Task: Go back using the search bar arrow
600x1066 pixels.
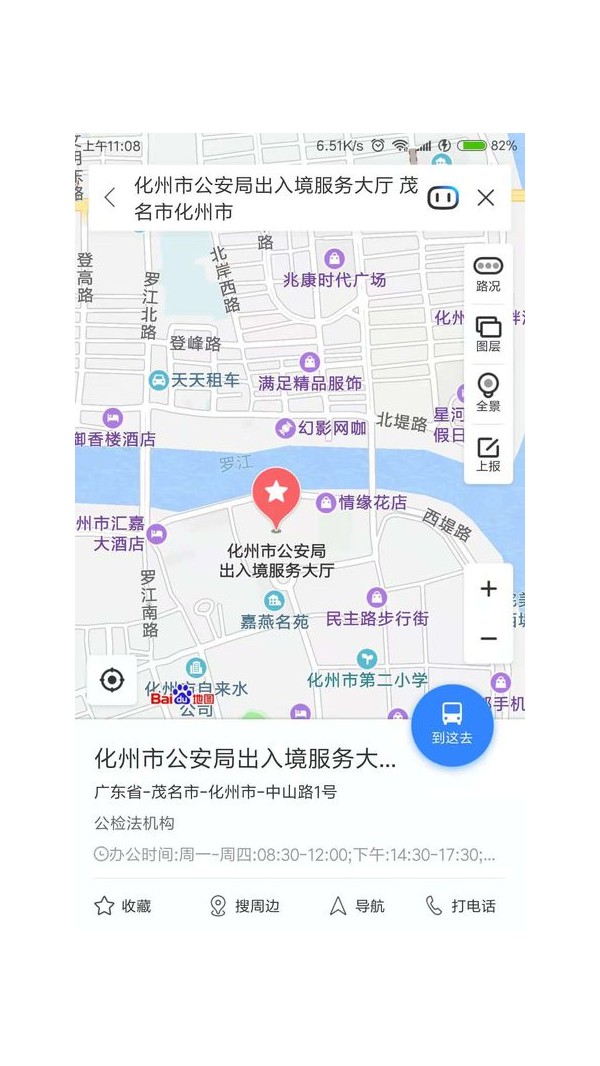Action: tap(110, 198)
